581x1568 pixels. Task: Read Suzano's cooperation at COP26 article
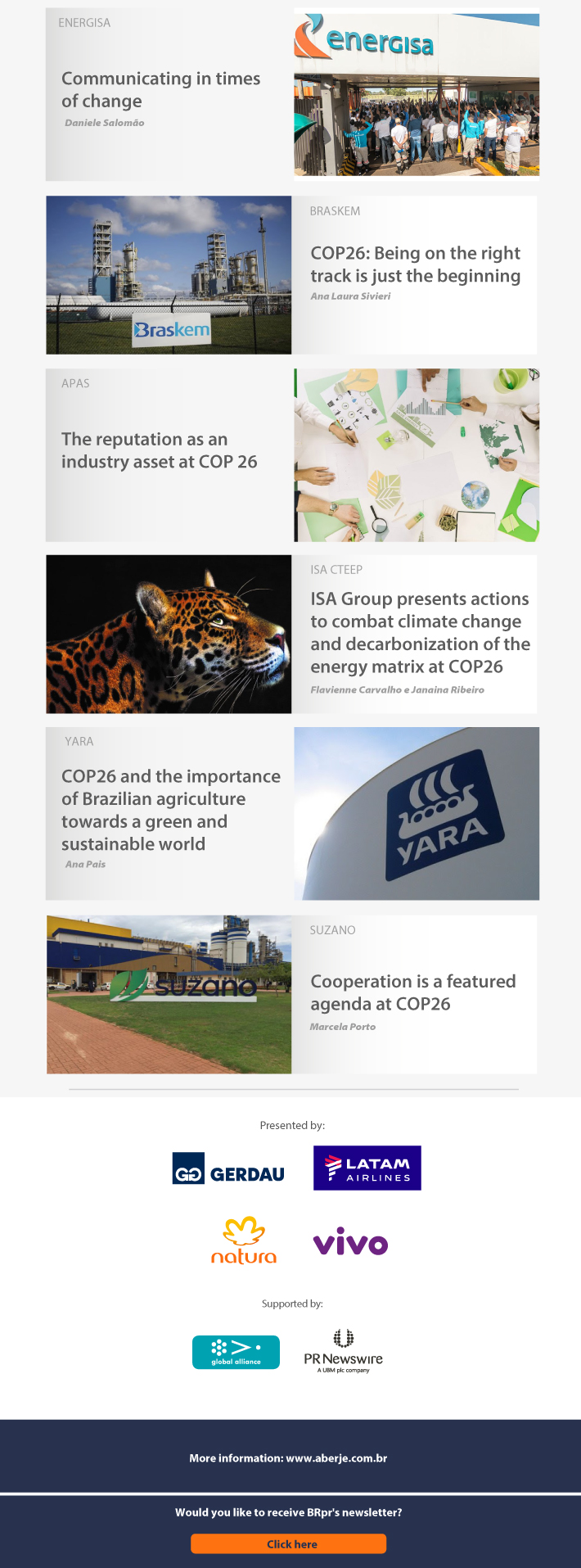point(412,992)
